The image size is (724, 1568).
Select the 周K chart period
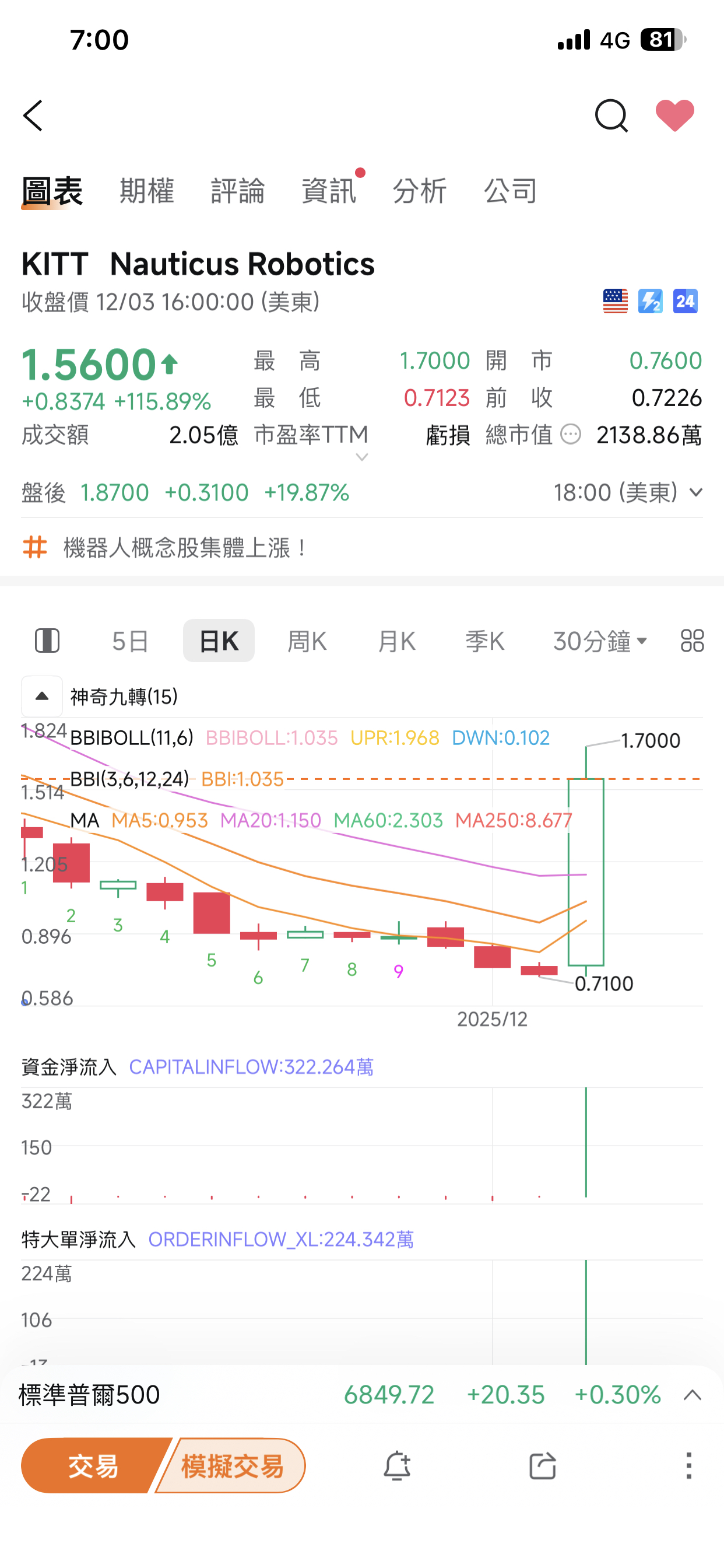pyautogui.click(x=307, y=641)
